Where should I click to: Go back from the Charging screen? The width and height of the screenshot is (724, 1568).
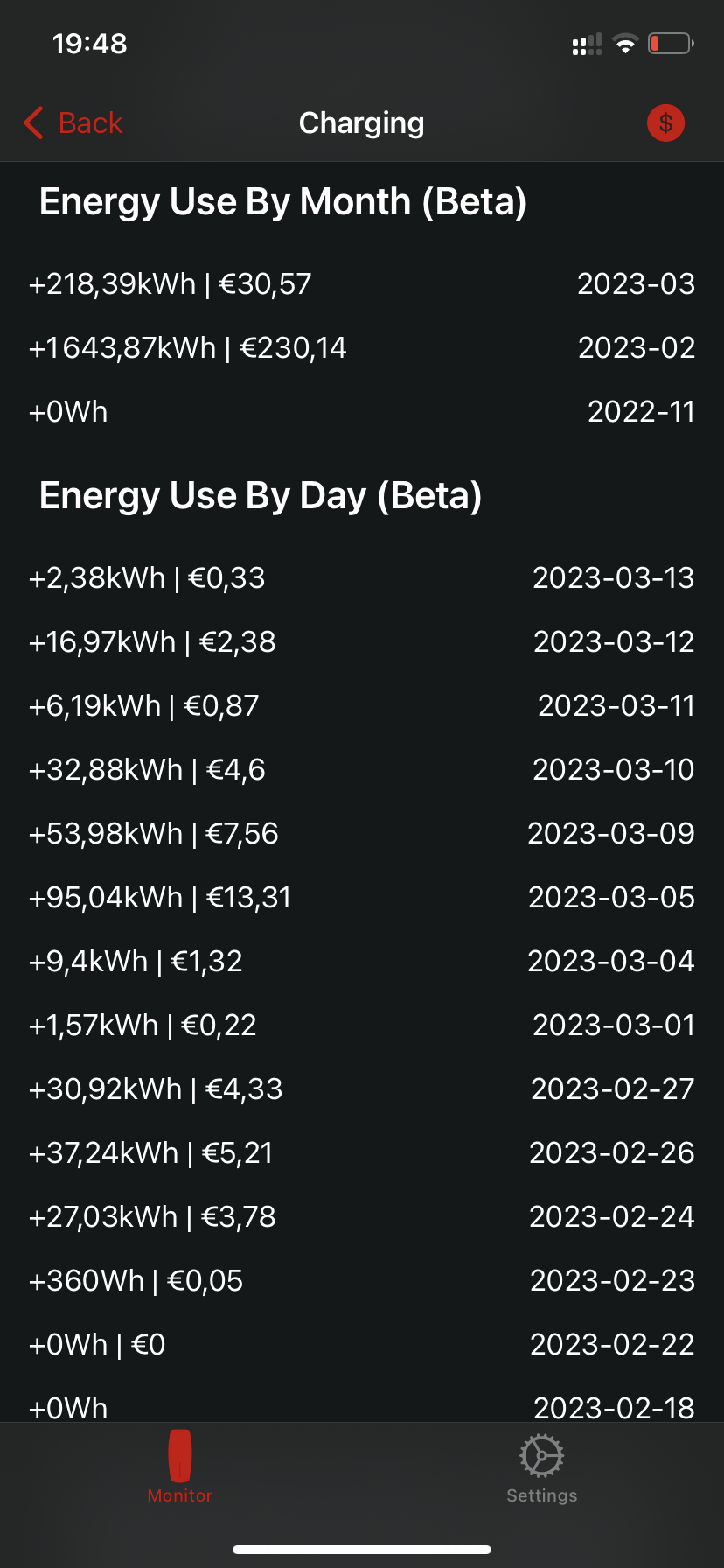(x=73, y=123)
